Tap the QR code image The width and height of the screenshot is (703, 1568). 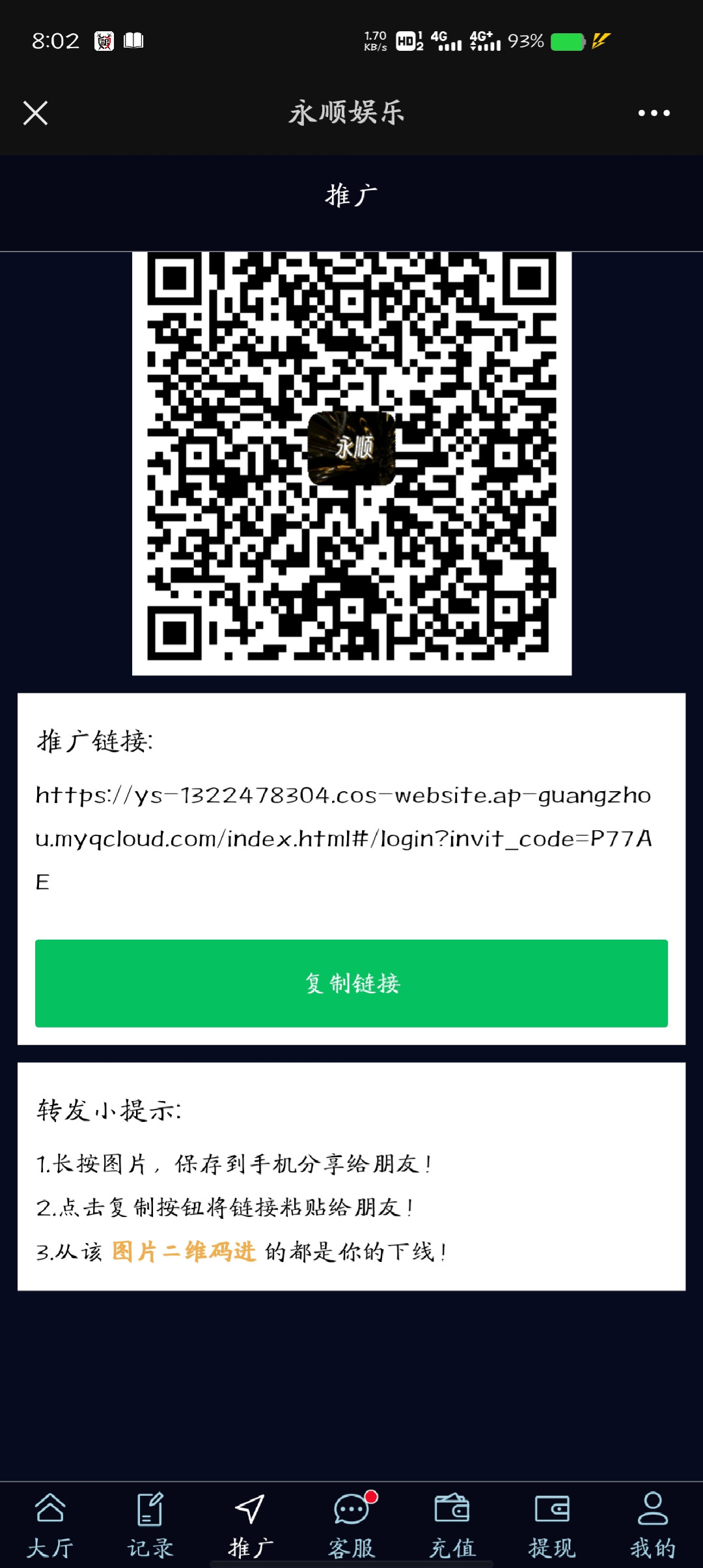(x=351, y=462)
